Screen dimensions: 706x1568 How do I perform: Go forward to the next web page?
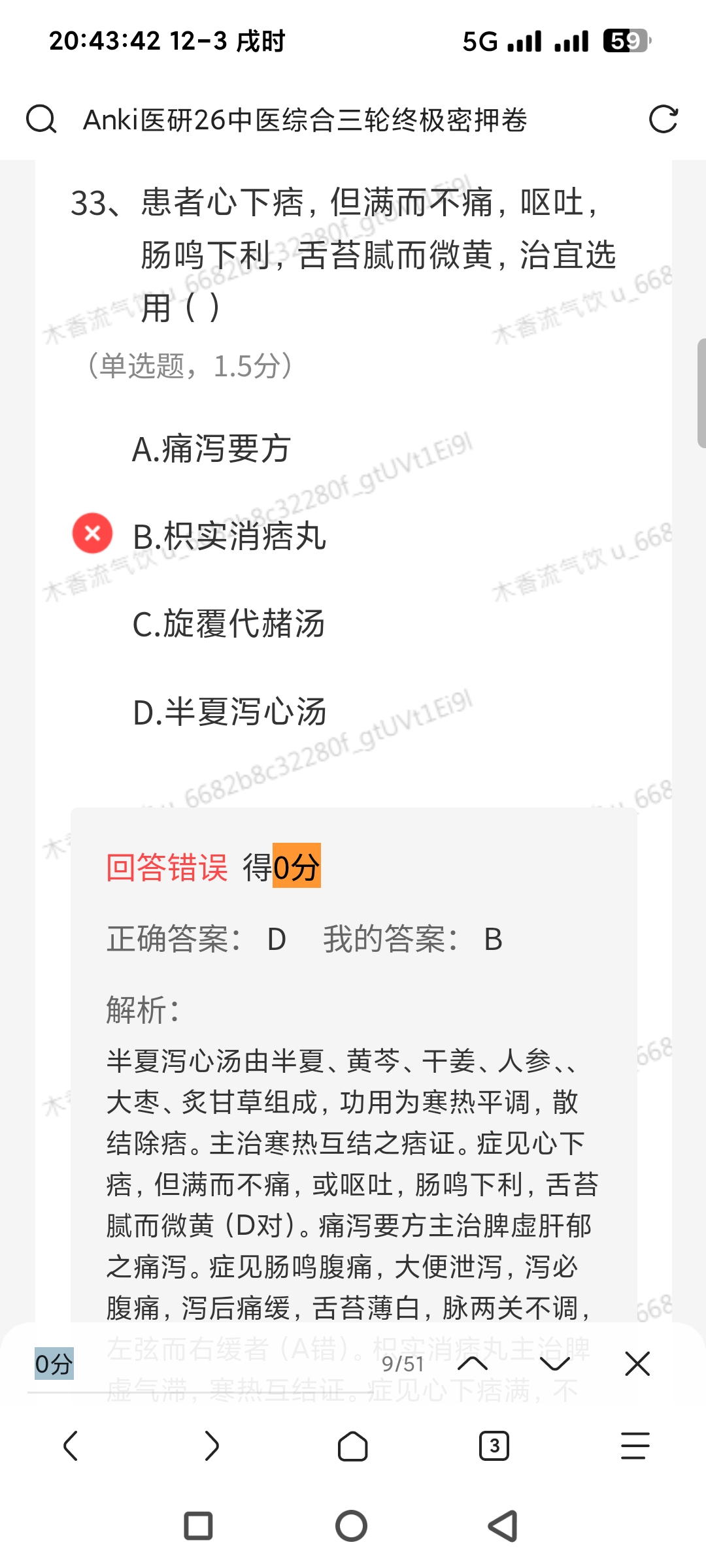[212, 1446]
